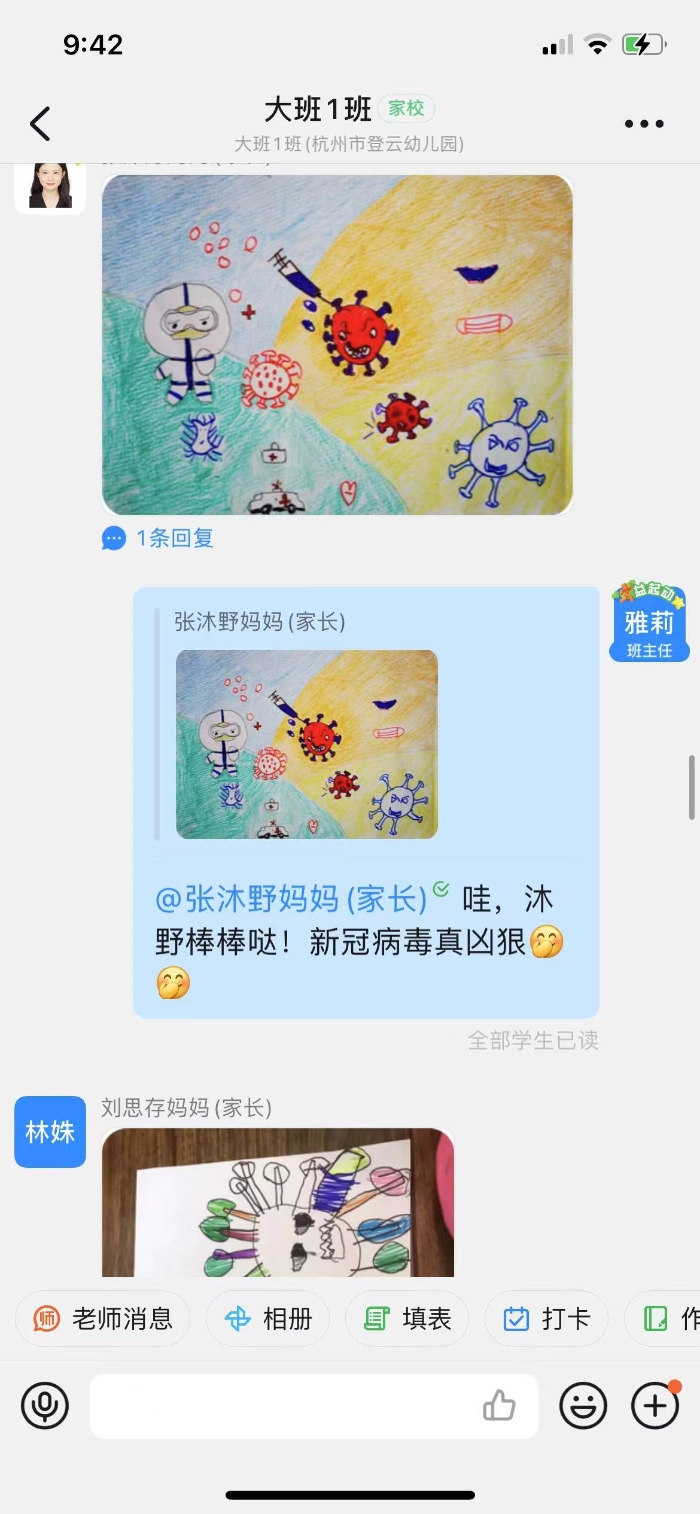
Task: Open the 相册 album shortcut
Action: [269, 1319]
